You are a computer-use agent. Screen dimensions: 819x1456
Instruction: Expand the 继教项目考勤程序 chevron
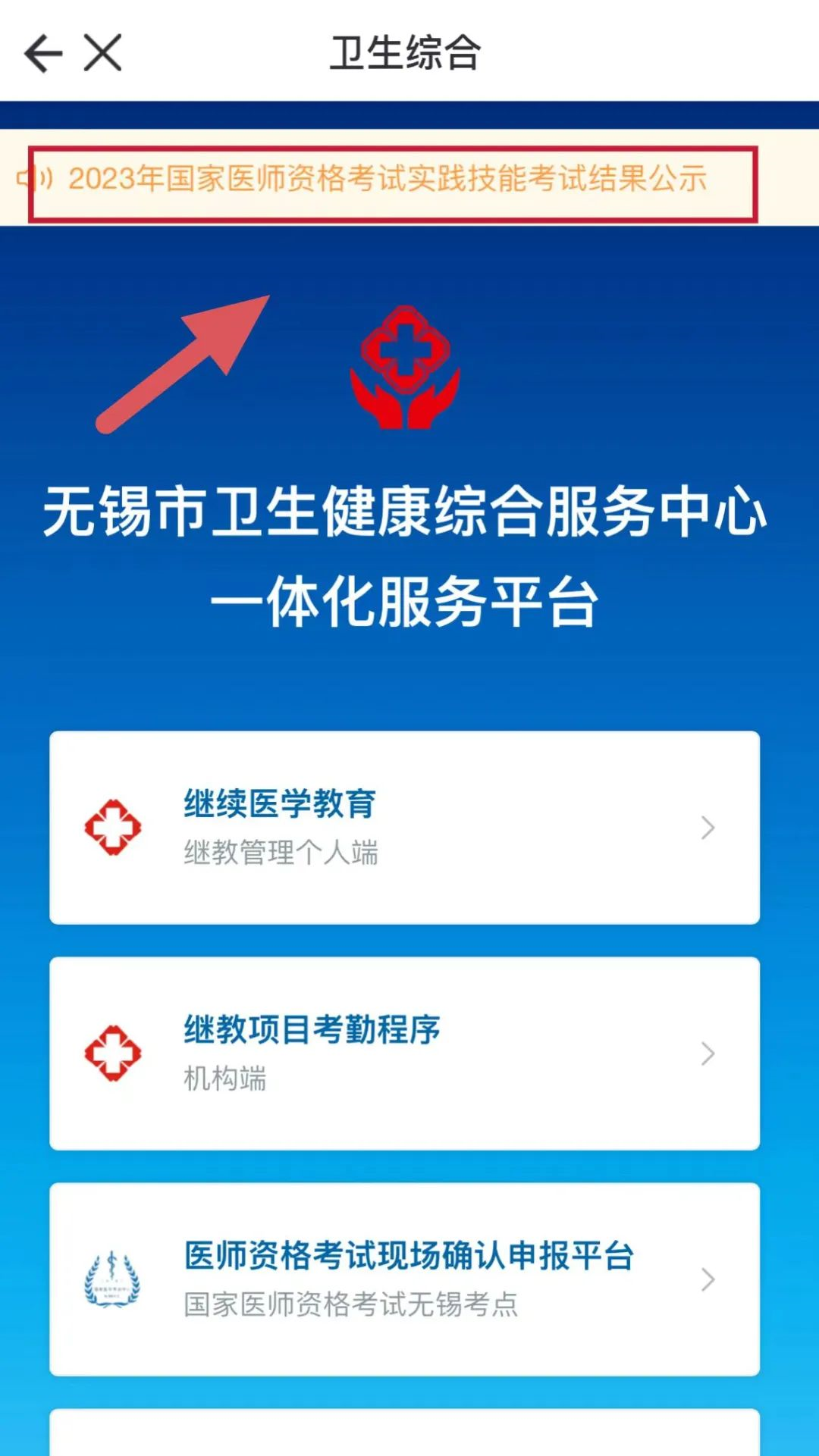(x=708, y=1052)
